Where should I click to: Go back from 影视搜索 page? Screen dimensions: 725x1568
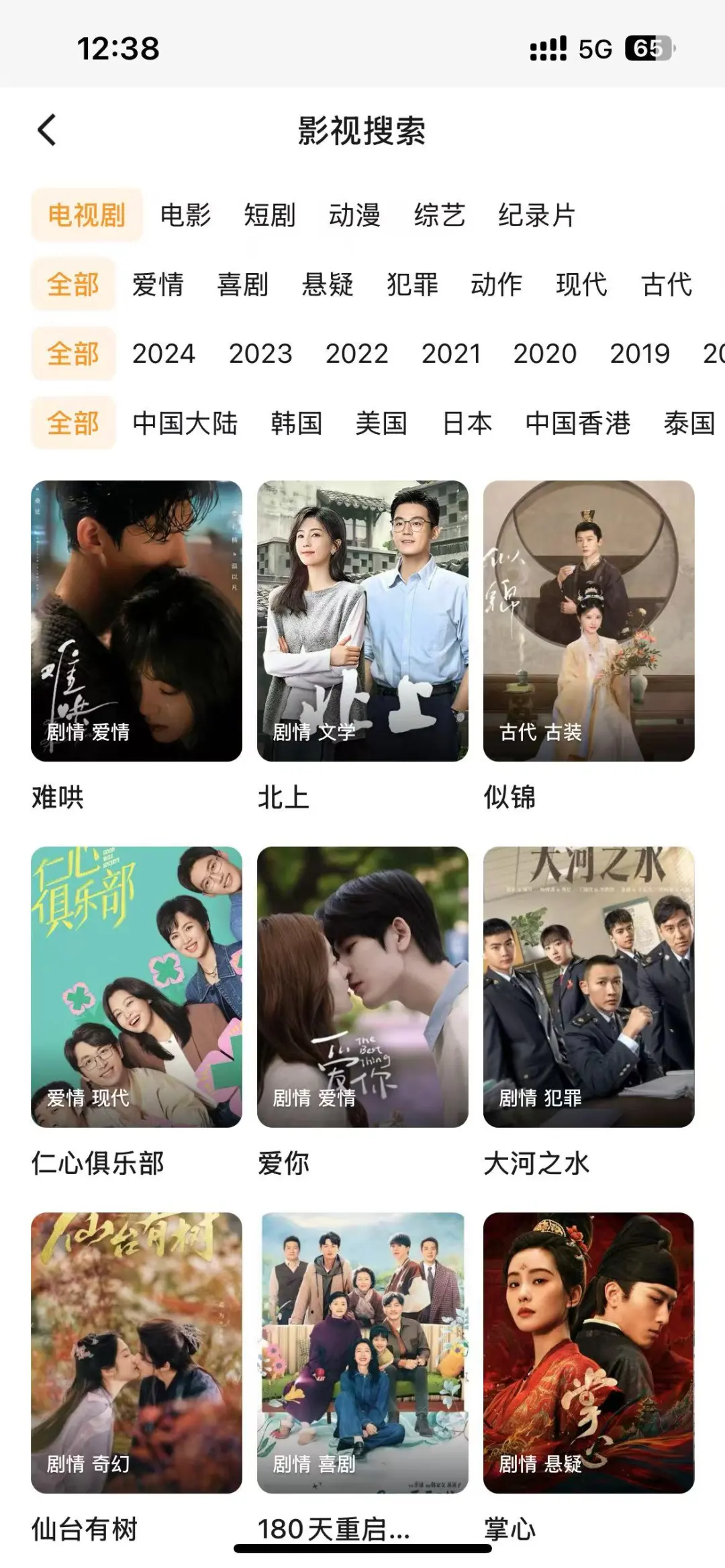coord(47,130)
